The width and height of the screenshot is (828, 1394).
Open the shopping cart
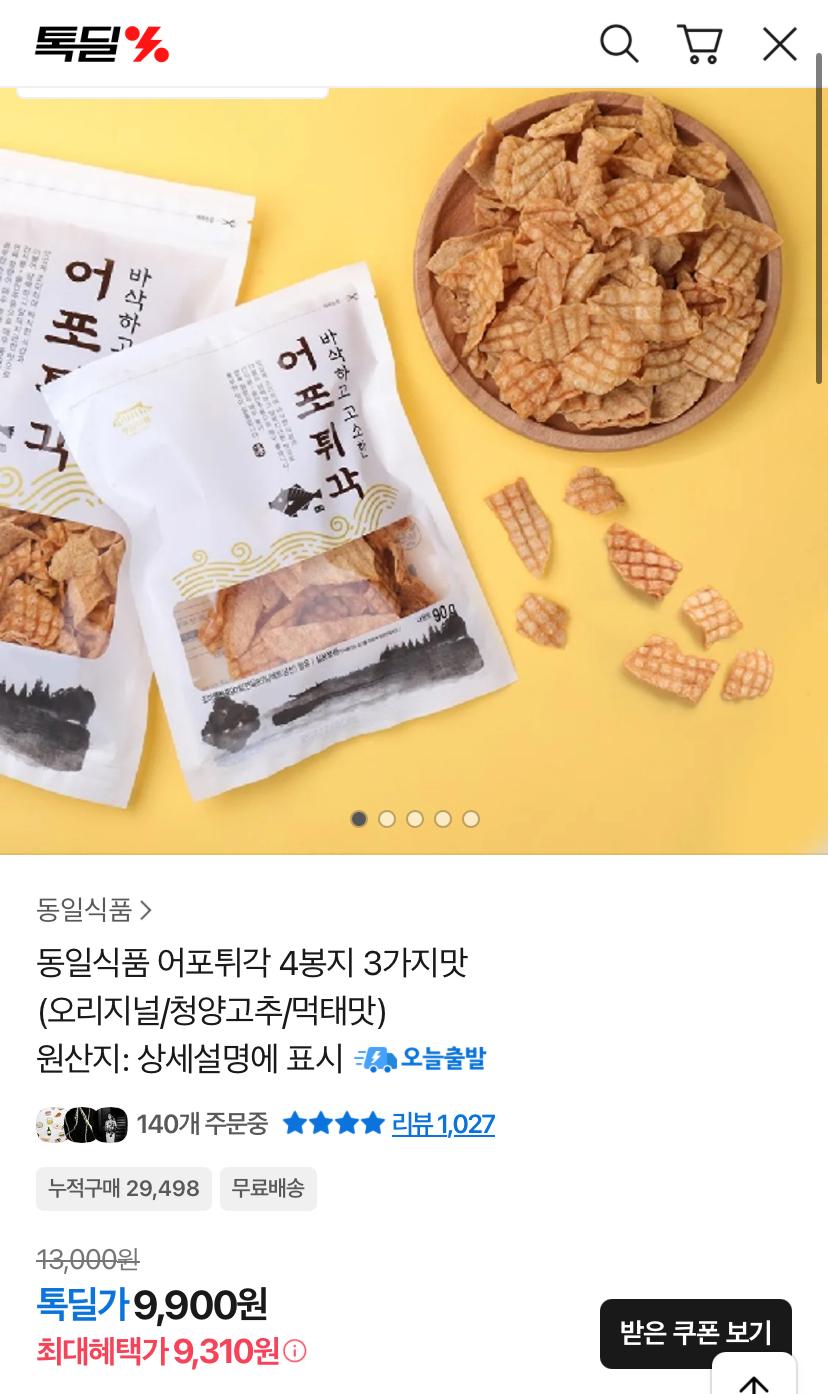[699, 44]
